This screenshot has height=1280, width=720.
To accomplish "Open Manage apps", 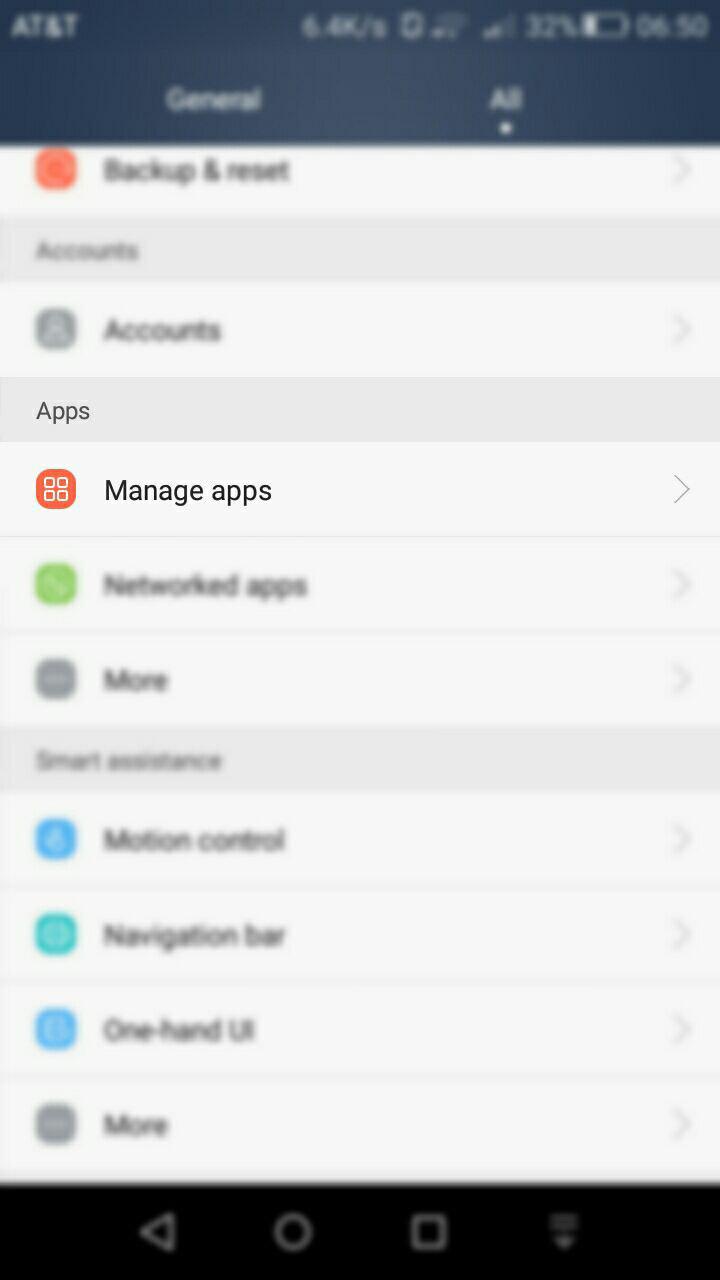I will point(360,490).
